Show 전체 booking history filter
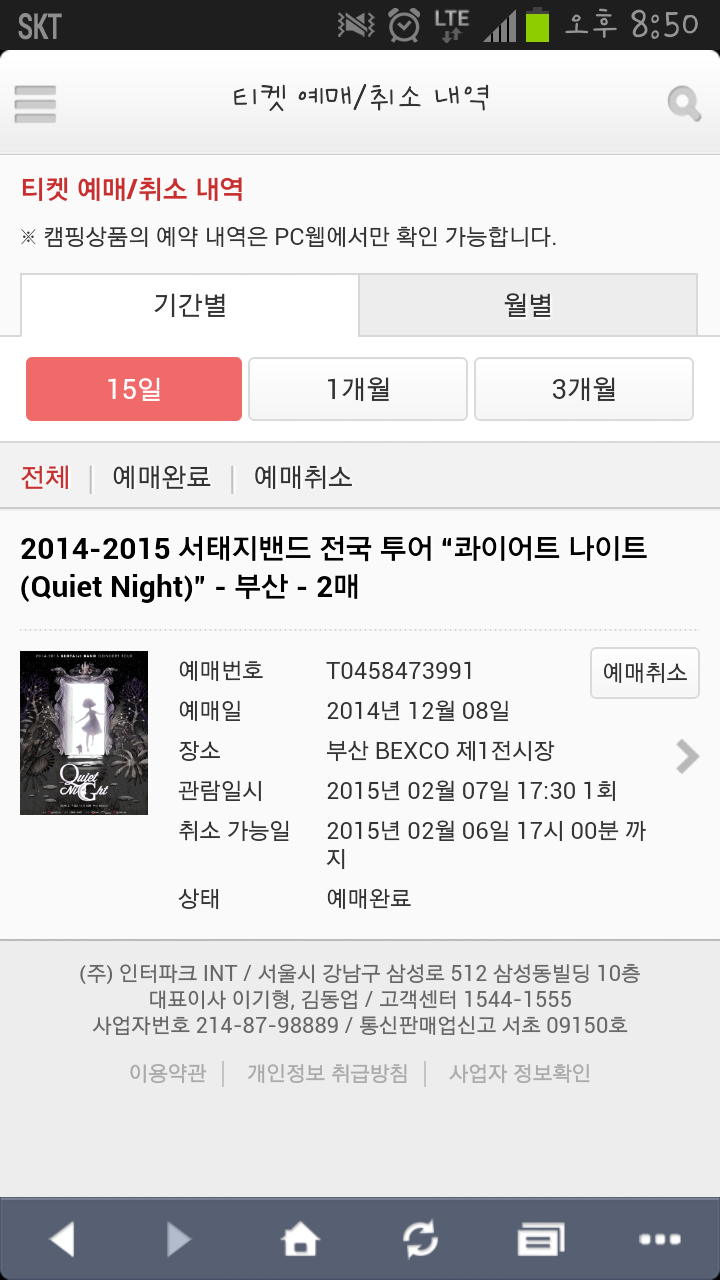This screenshot has width=720, height=1280. (x=46, y=477)
